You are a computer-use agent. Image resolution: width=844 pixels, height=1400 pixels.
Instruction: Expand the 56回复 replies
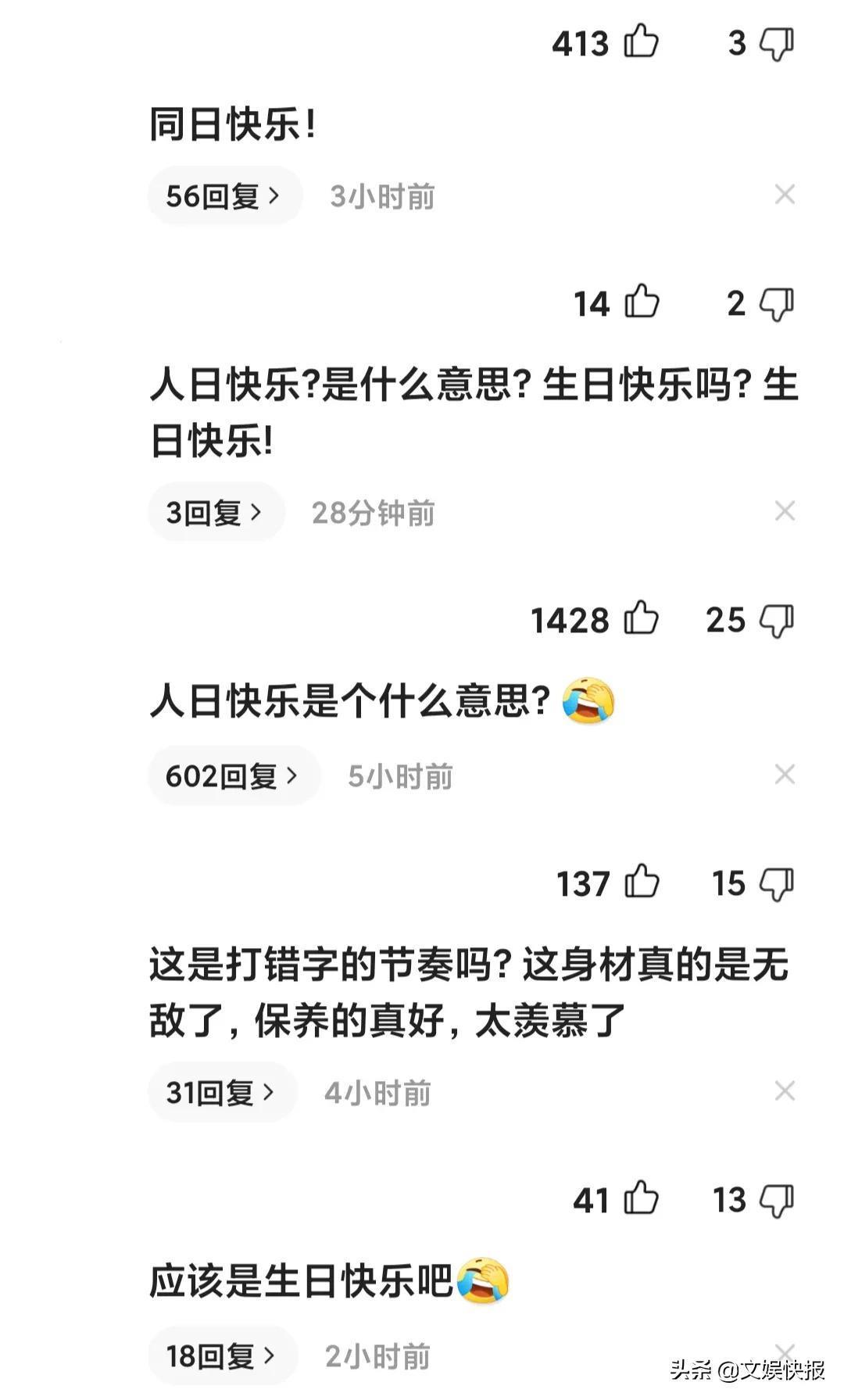(x=224, y=195)
